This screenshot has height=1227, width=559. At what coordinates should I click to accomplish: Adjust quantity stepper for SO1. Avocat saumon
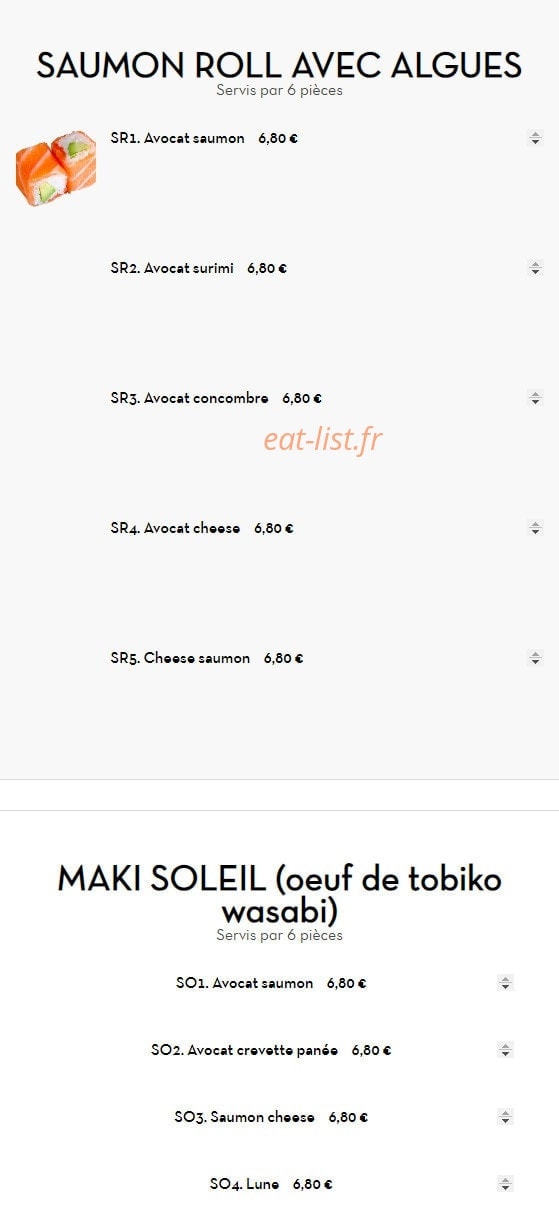point(505,983)
